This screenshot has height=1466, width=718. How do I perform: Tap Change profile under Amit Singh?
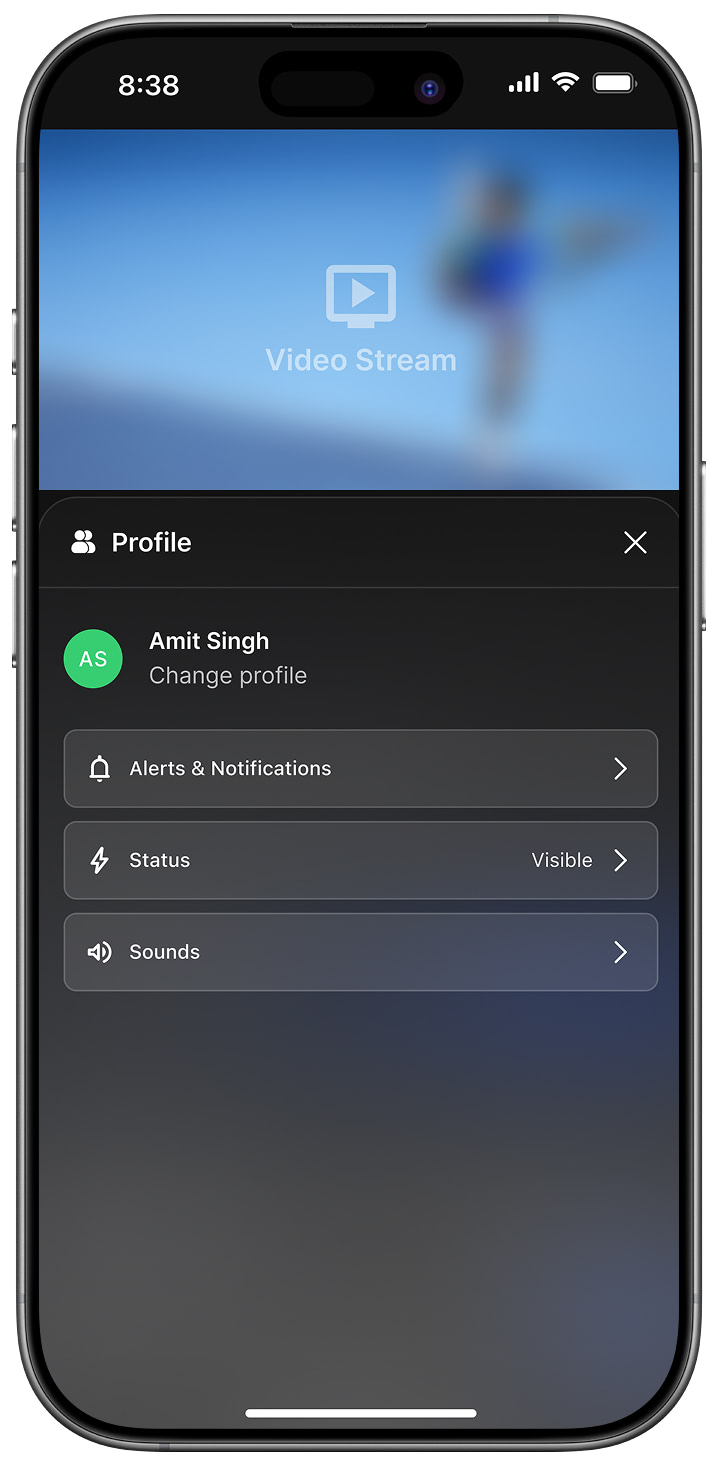pos(228,676)
